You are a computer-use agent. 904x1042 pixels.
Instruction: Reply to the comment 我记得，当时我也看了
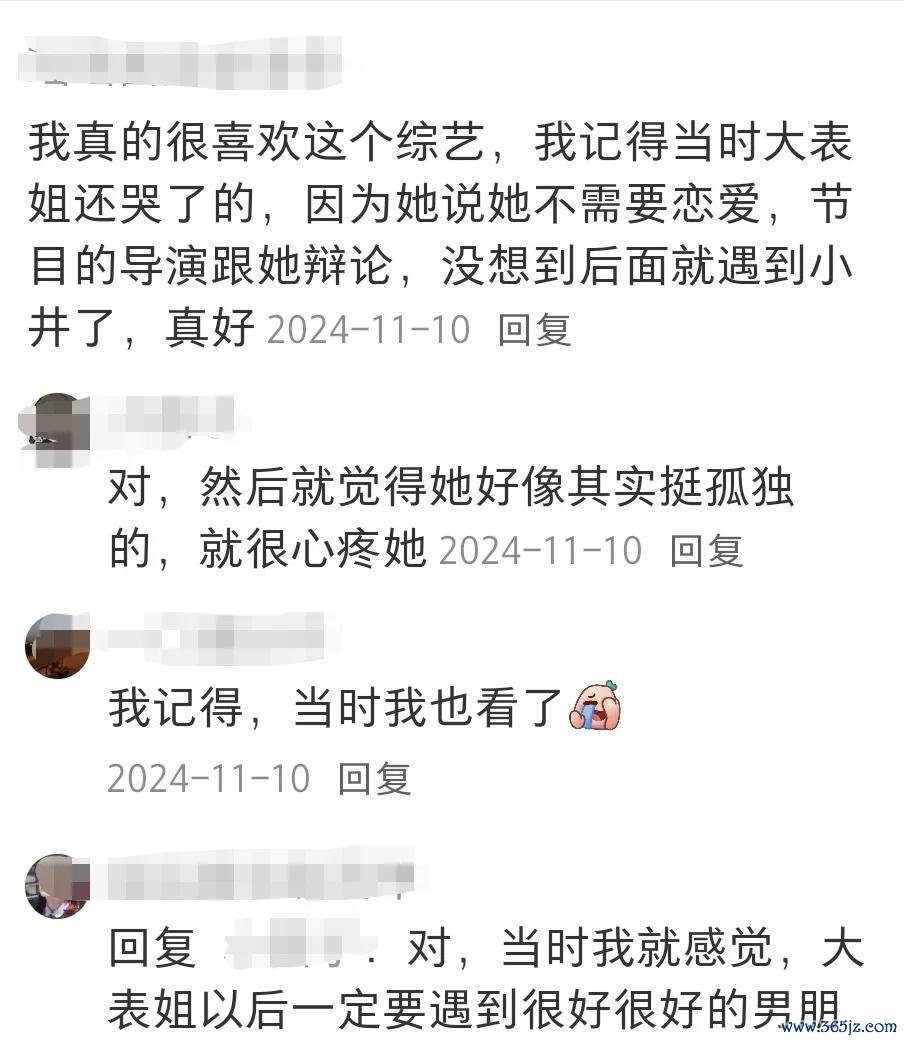click(374, 778)
